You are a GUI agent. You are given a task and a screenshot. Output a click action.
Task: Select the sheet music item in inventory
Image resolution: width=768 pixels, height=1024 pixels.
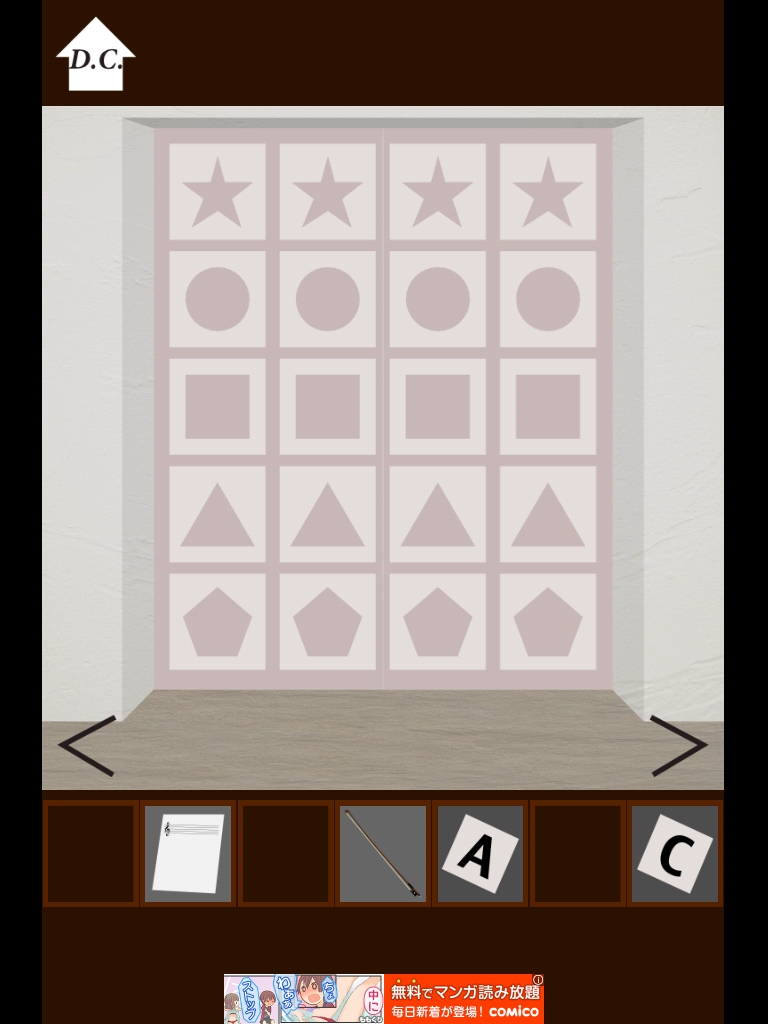click(x=188, y=853)
